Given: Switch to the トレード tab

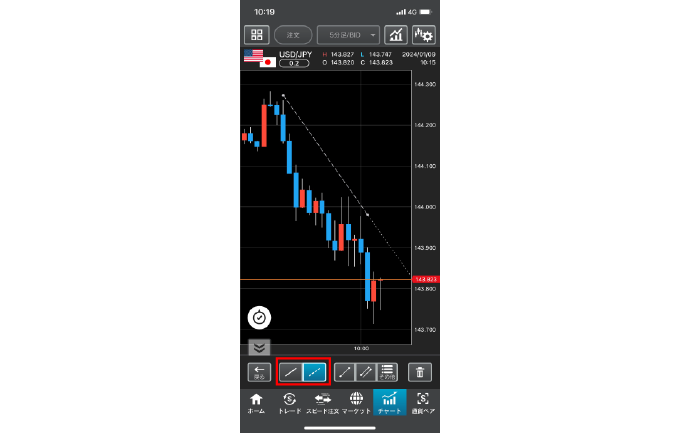Looking at the screenshot, I should 289,403.
